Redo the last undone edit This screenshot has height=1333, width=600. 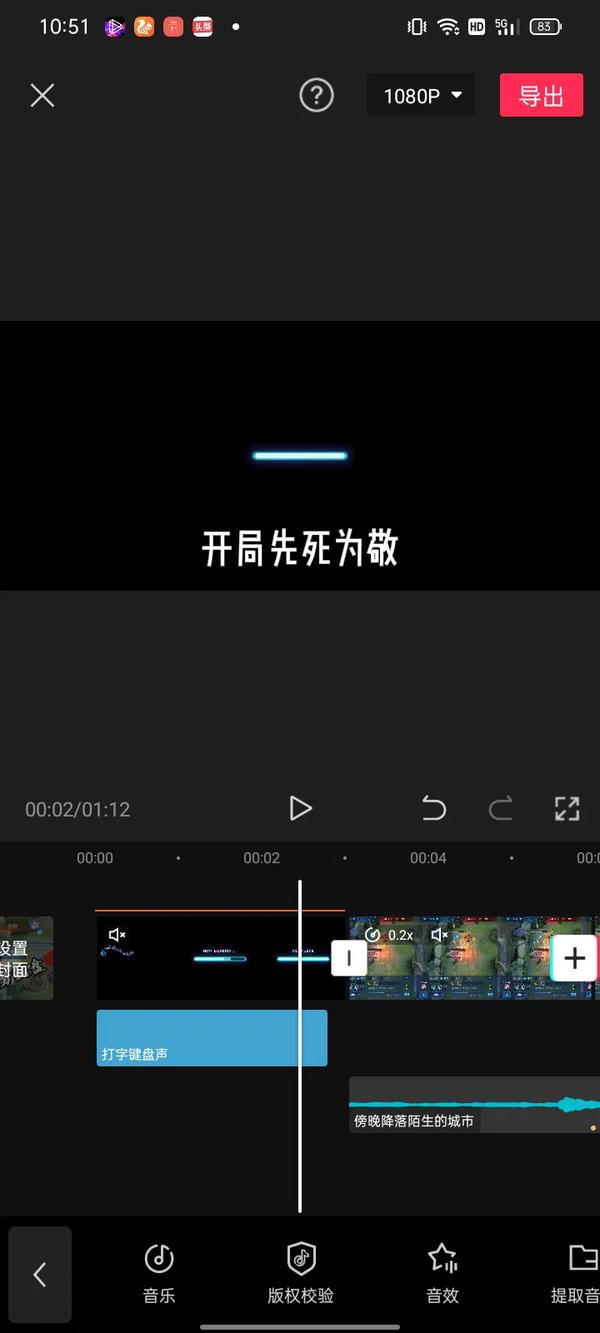click(500, 808)
